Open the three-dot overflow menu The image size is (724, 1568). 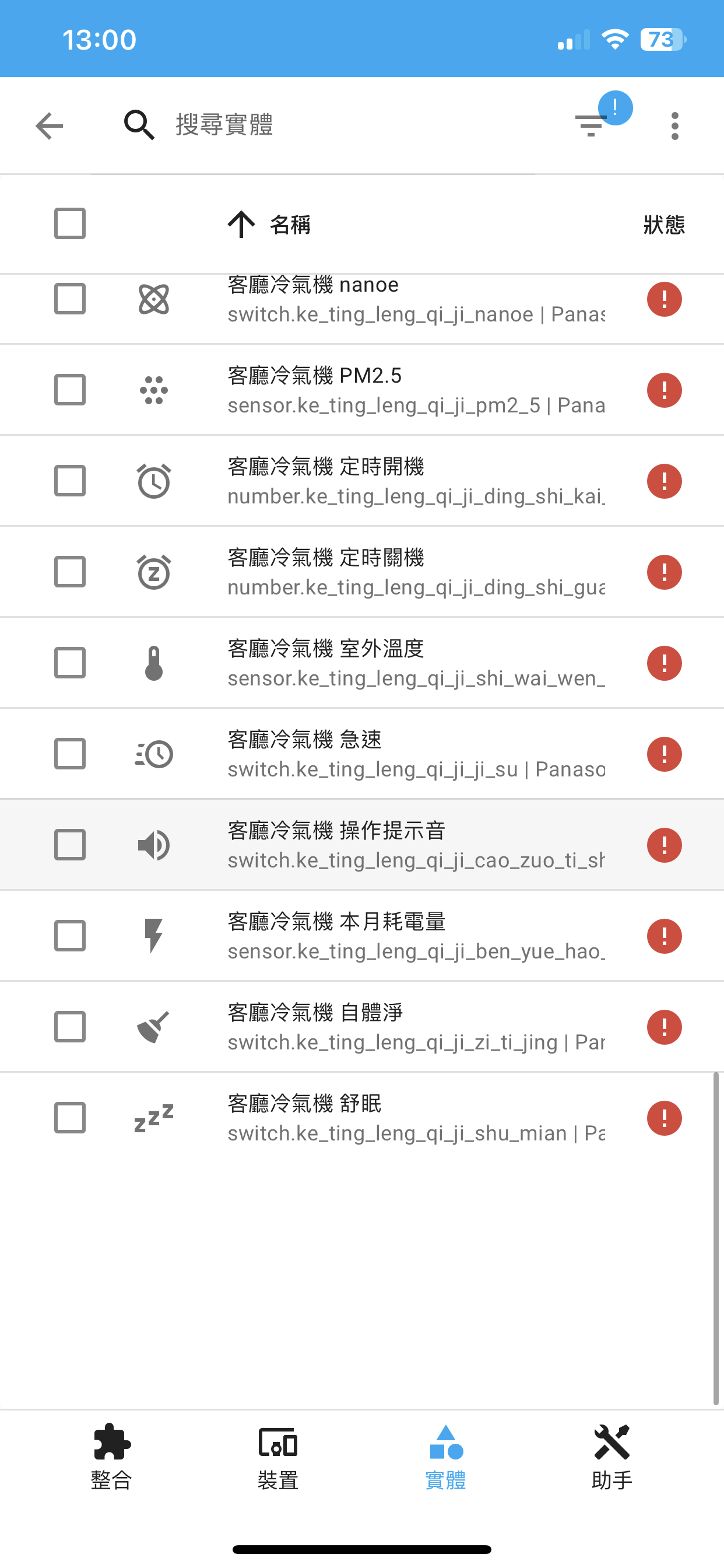pos(674,125)
